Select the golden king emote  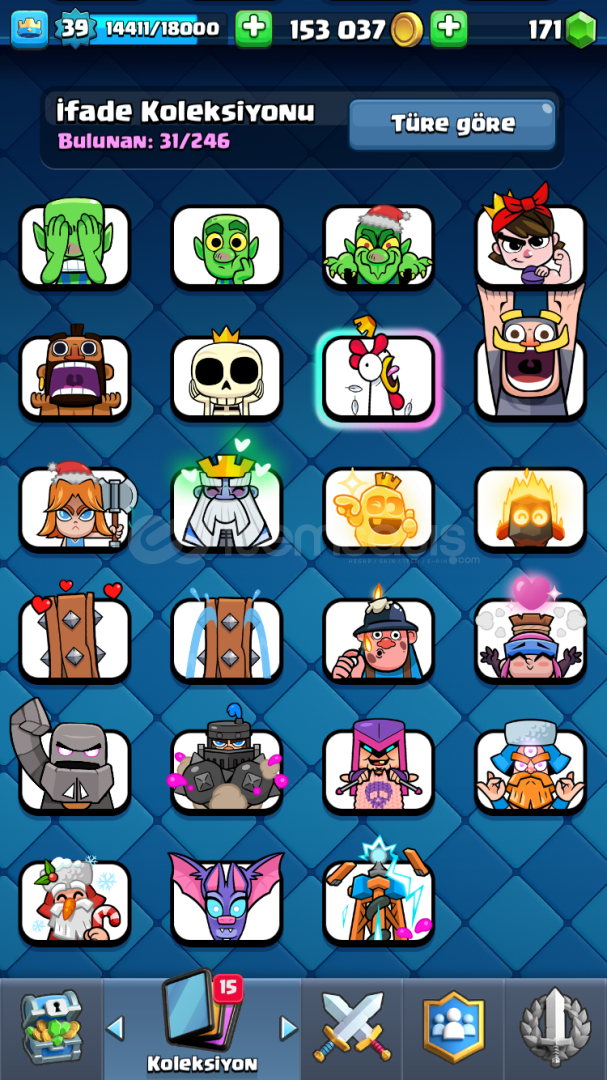point(378,508)
